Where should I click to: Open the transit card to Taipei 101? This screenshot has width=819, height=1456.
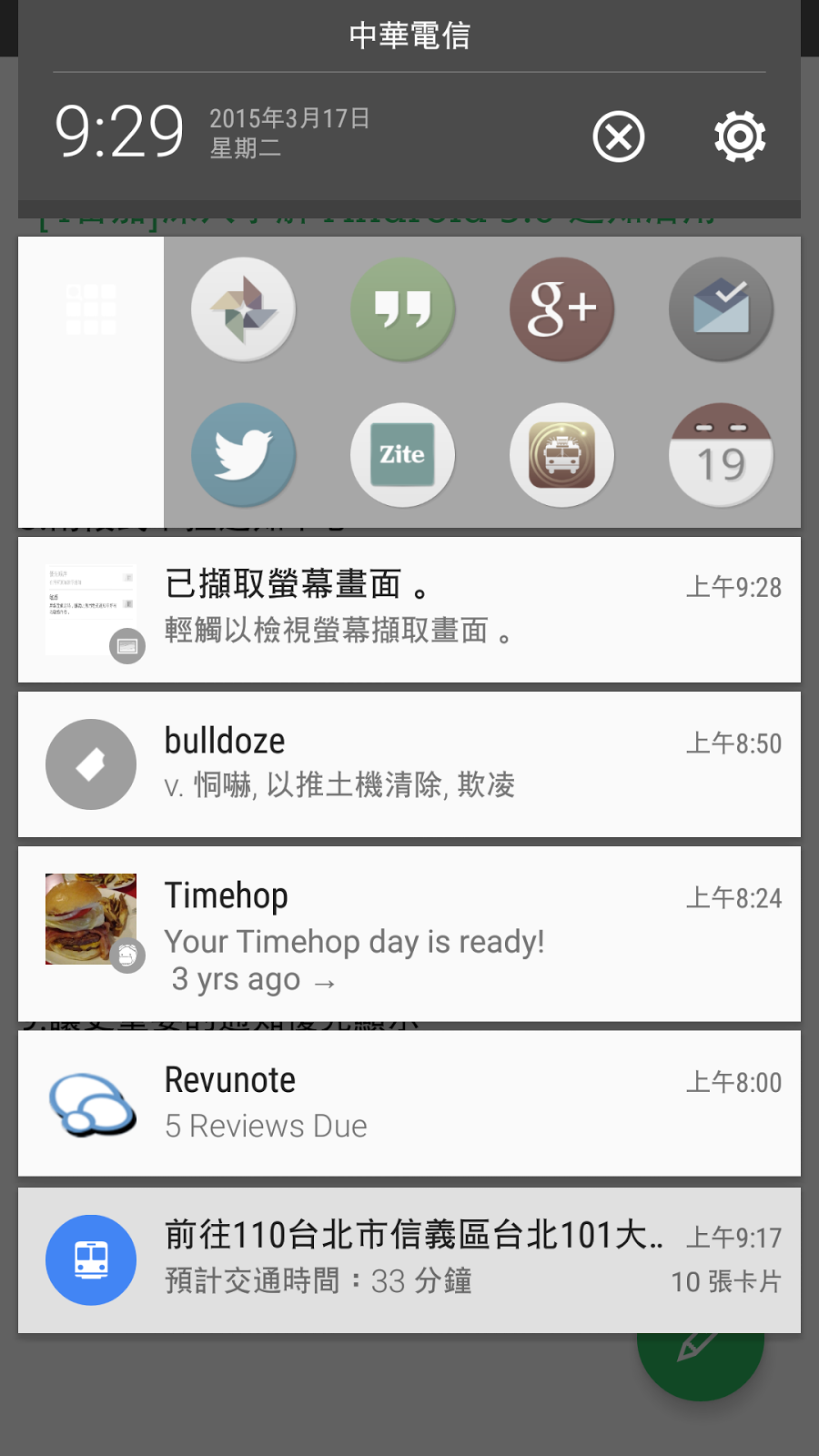[409, 1260]
